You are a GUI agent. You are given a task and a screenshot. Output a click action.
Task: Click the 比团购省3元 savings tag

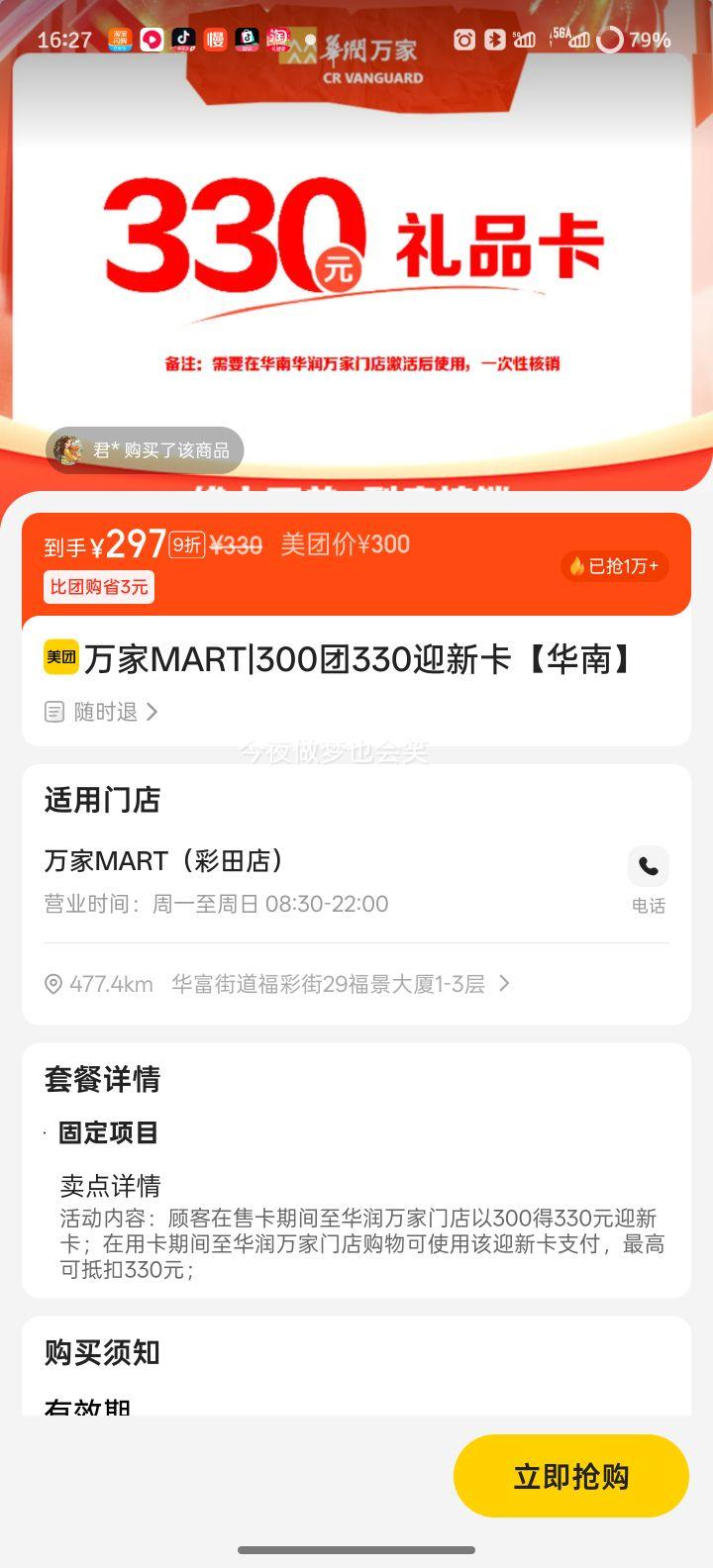point(99,587)
